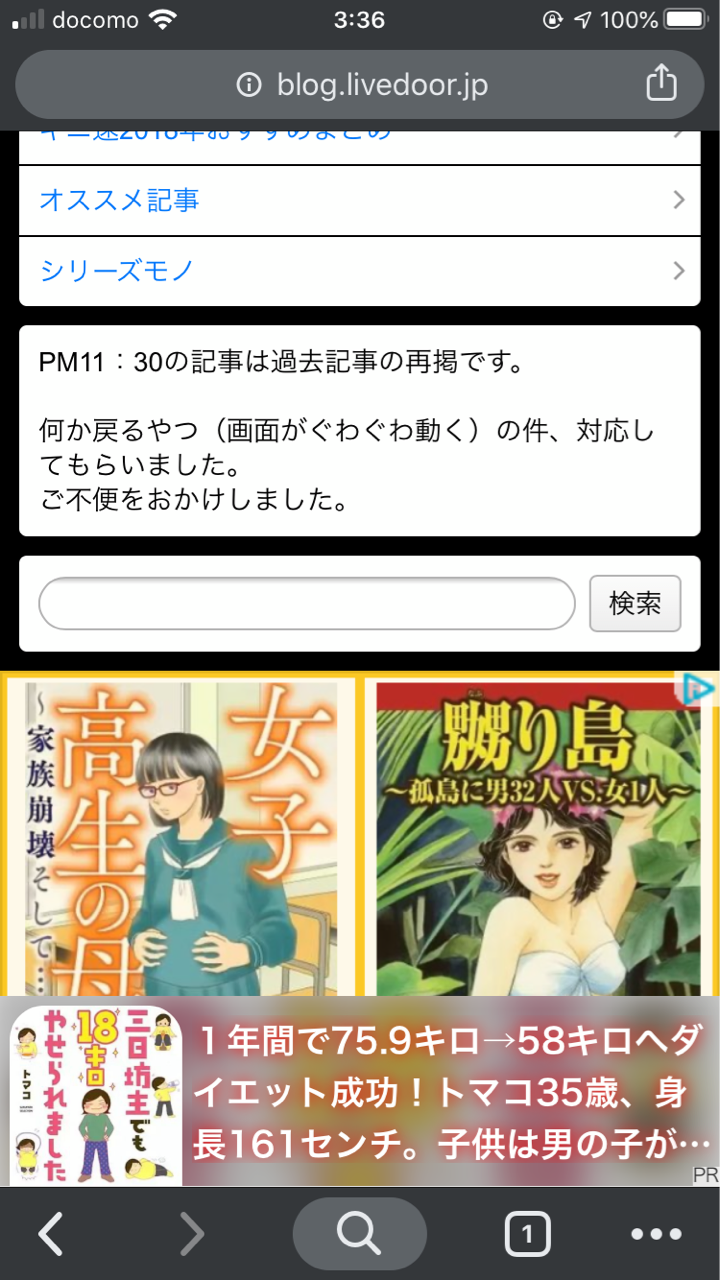
Task: Tap the 検索 button
Action: point(635,604)
